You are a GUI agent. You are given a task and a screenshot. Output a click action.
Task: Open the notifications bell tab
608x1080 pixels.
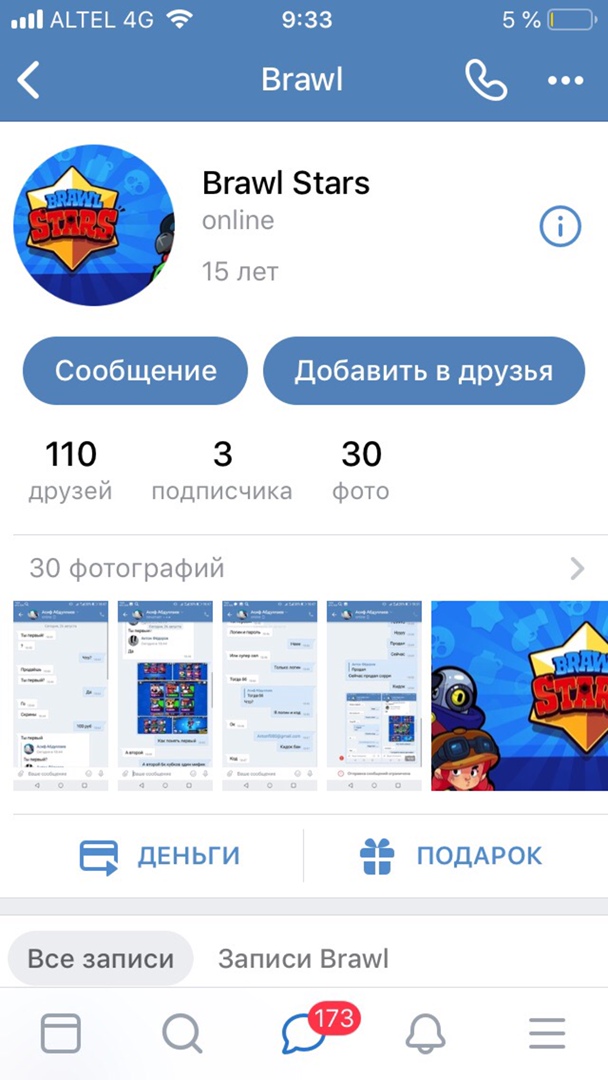point(425,1033)
